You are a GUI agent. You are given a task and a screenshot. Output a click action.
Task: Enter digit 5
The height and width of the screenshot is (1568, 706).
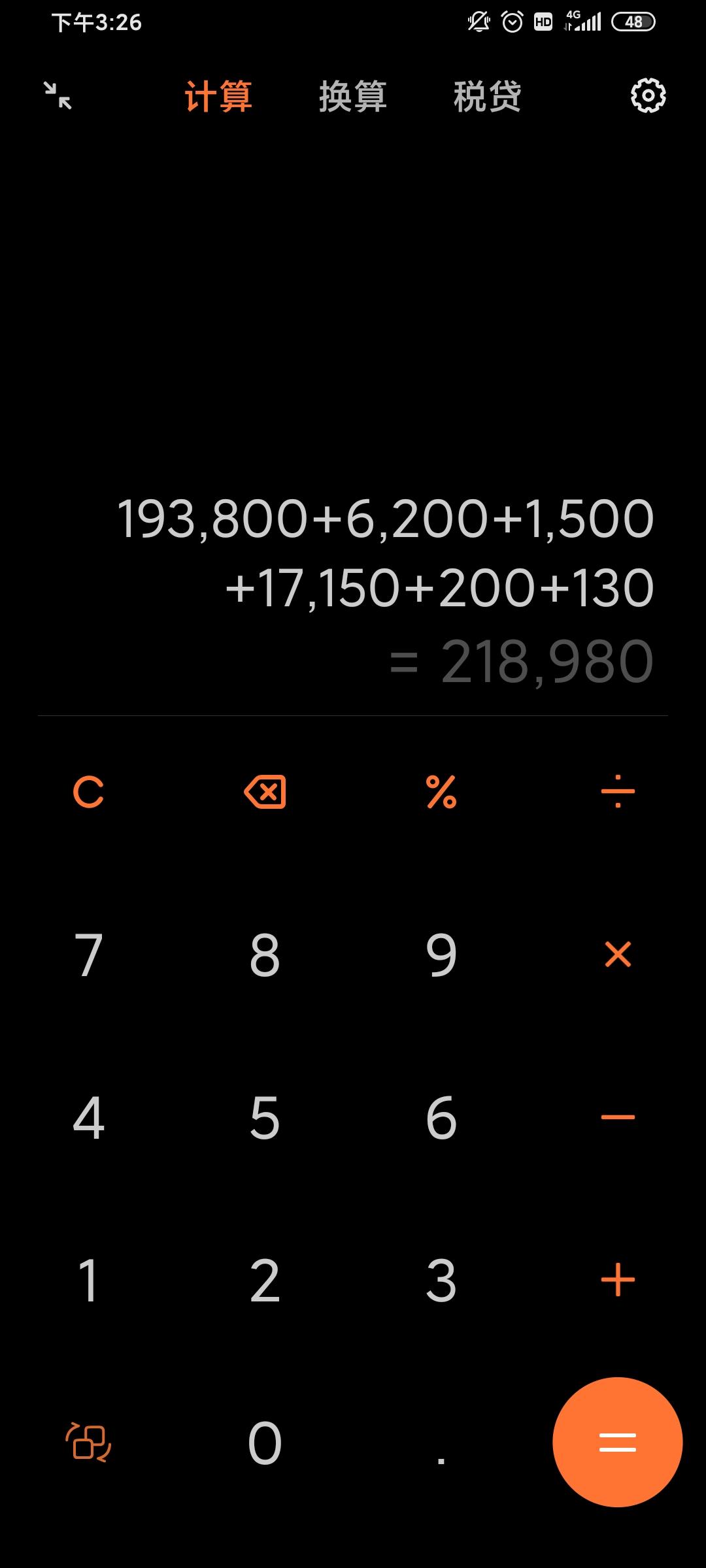pyautogui.click(x=265, y=1117)
